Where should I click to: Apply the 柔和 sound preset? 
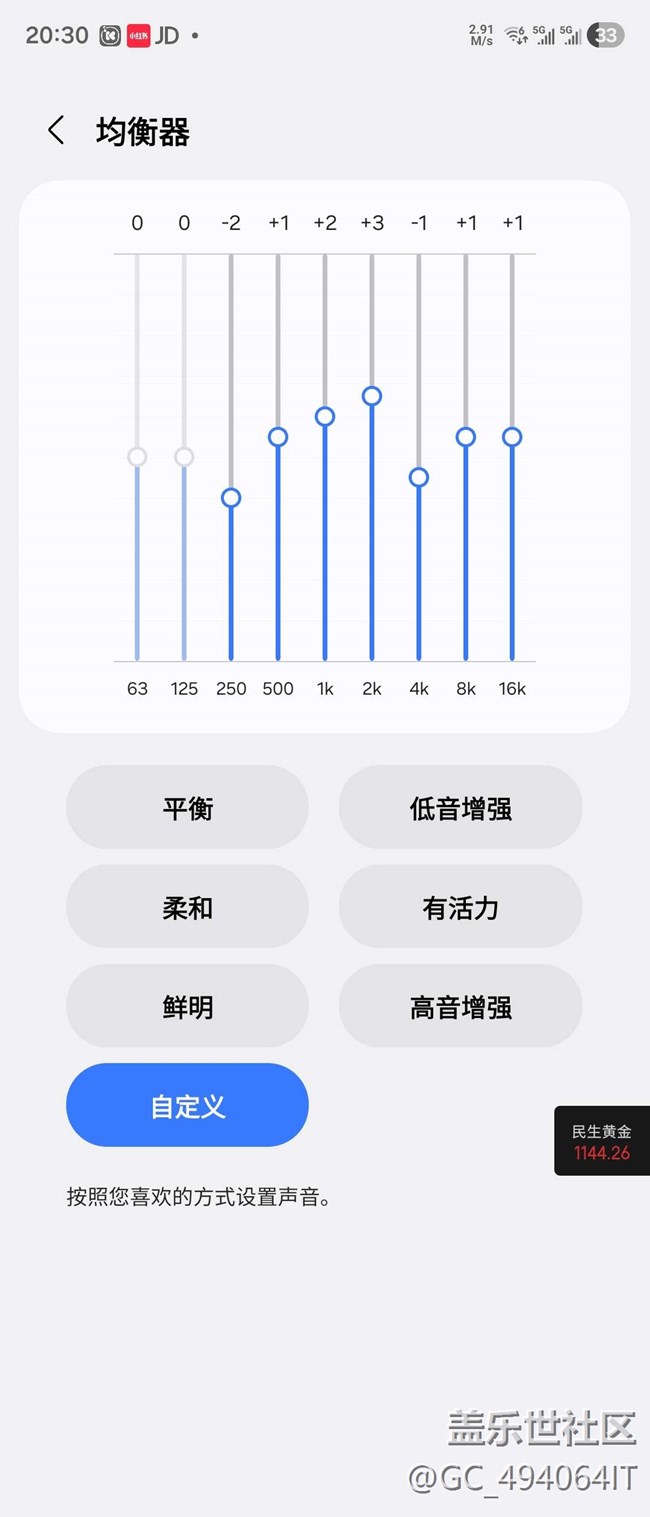click(x=187, y=907)
